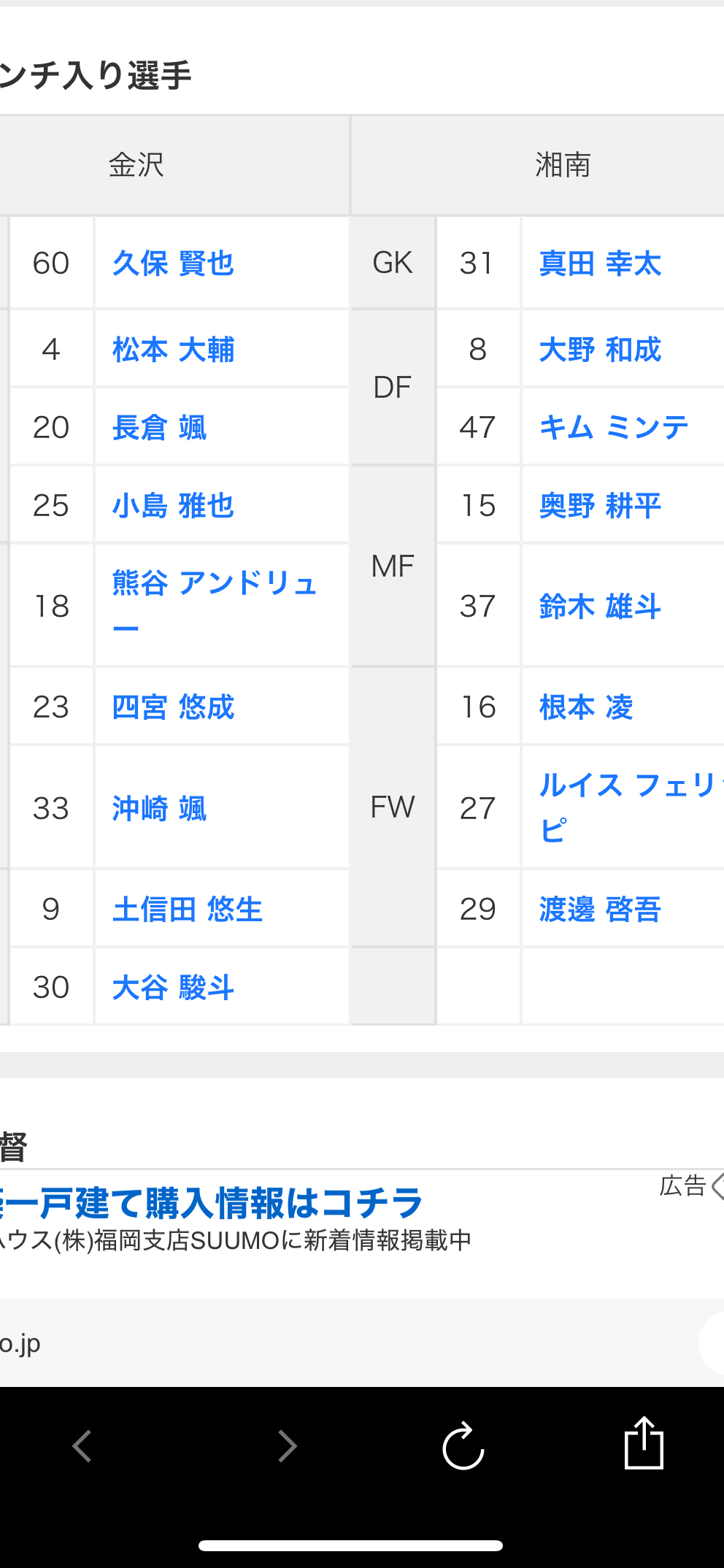Tap the 小島 雅也 player link
Image resolution: width=724 pixels, height=1568 pixels.
click(173, 506)
